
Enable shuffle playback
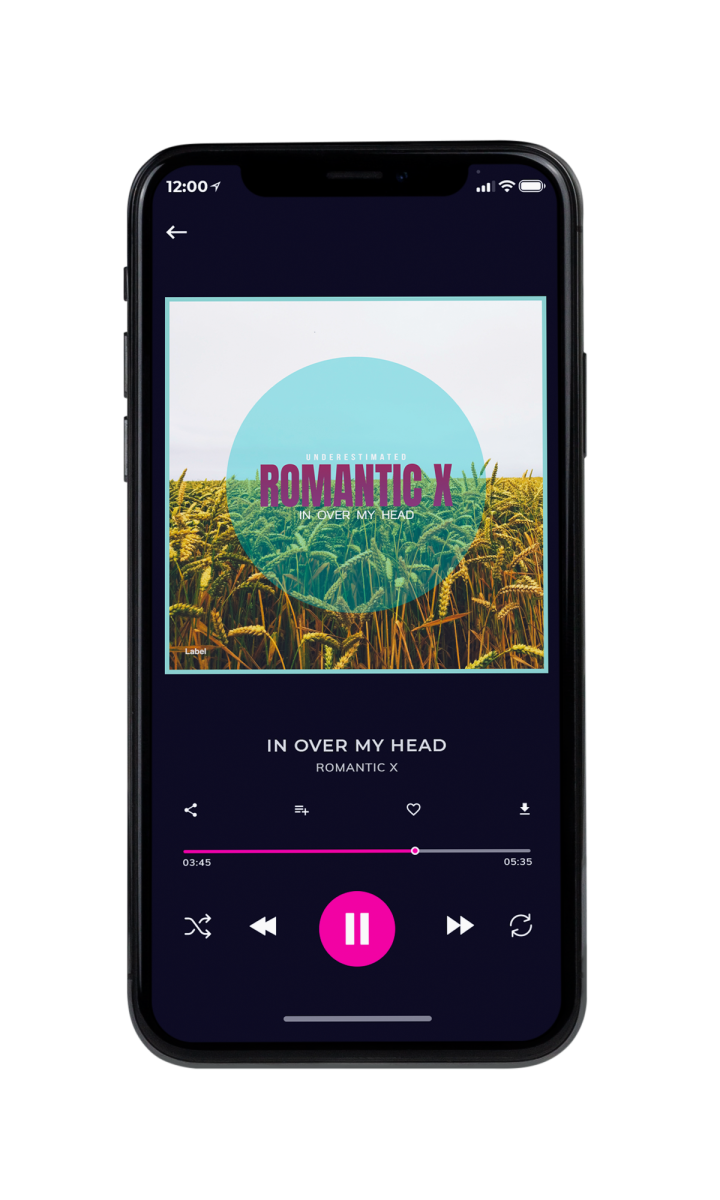pyautogui.click(x=198, y=926)
